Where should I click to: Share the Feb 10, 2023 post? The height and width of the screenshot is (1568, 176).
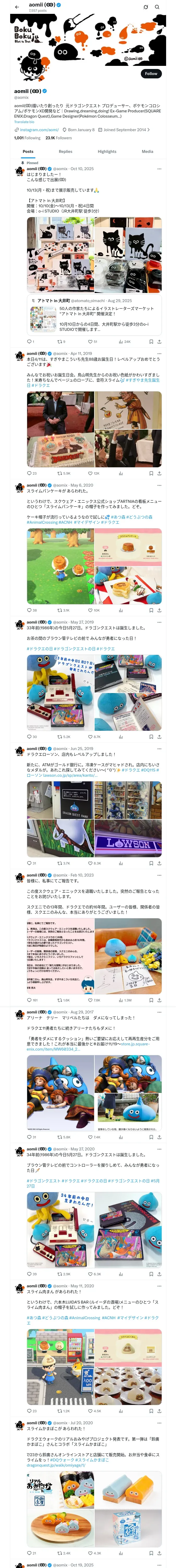159,1000
